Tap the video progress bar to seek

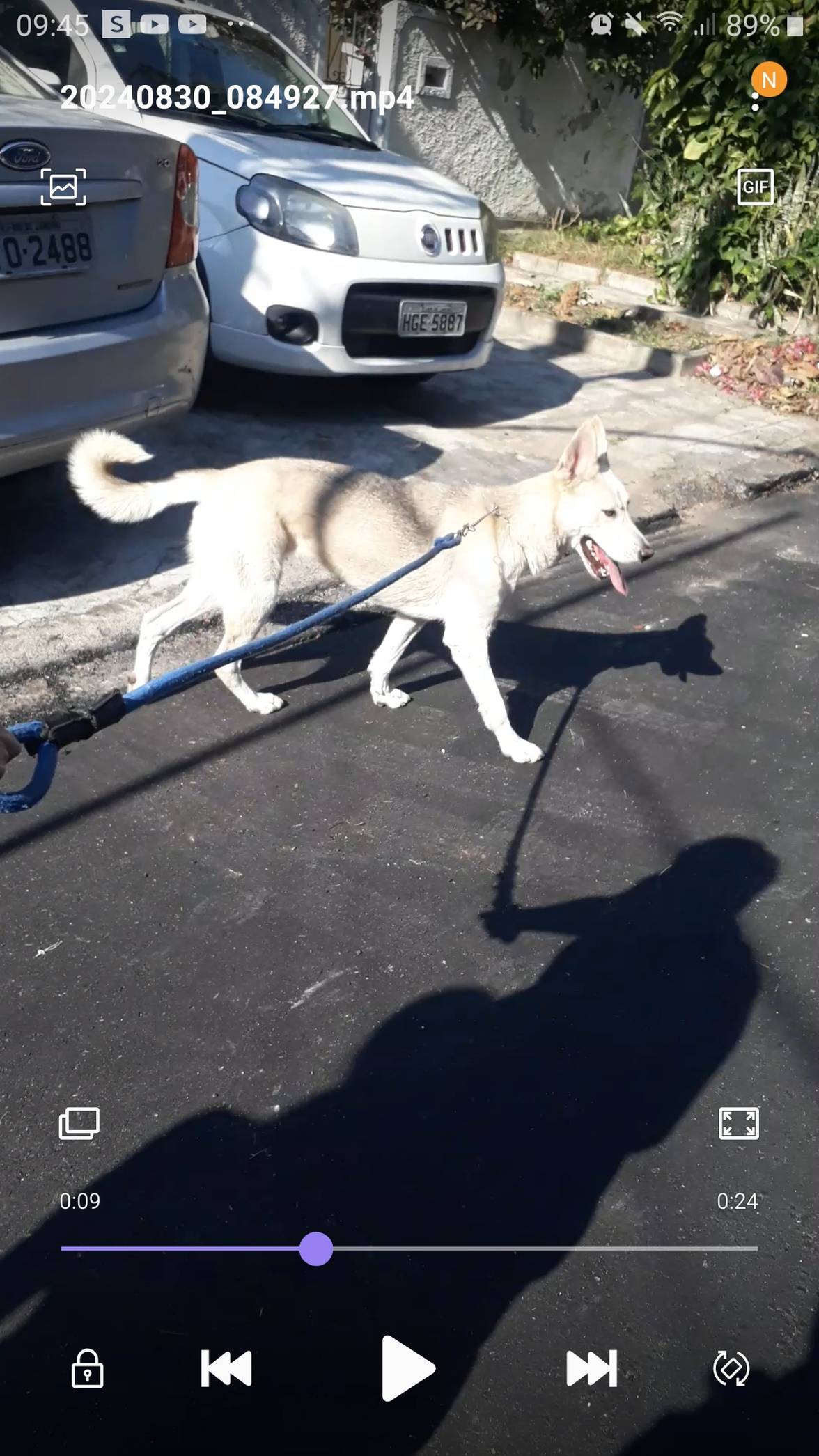coord(409,1248)
